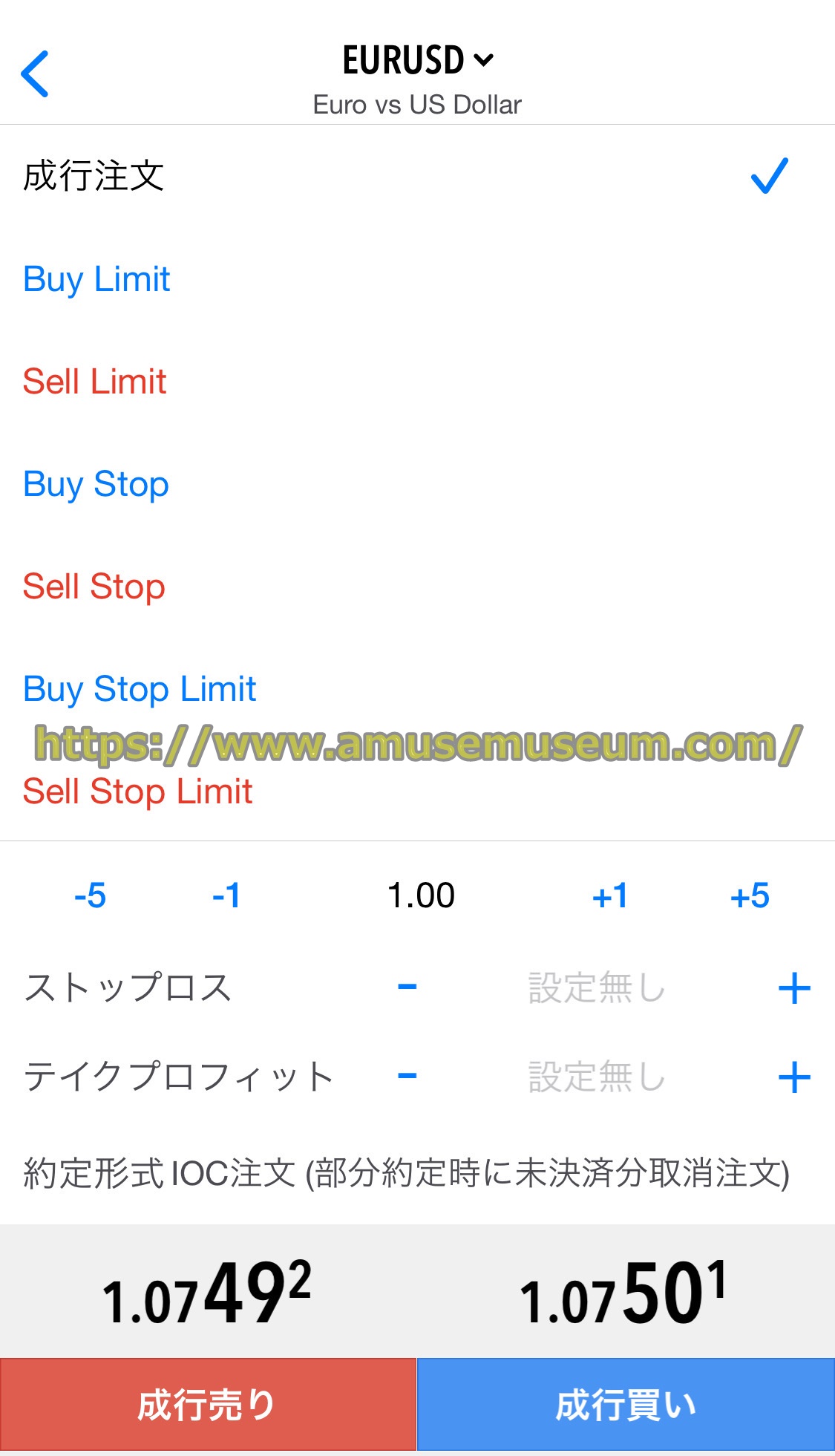Increase volume with the +5 button
Screen dimensions: 835x1456
point(750,895)
